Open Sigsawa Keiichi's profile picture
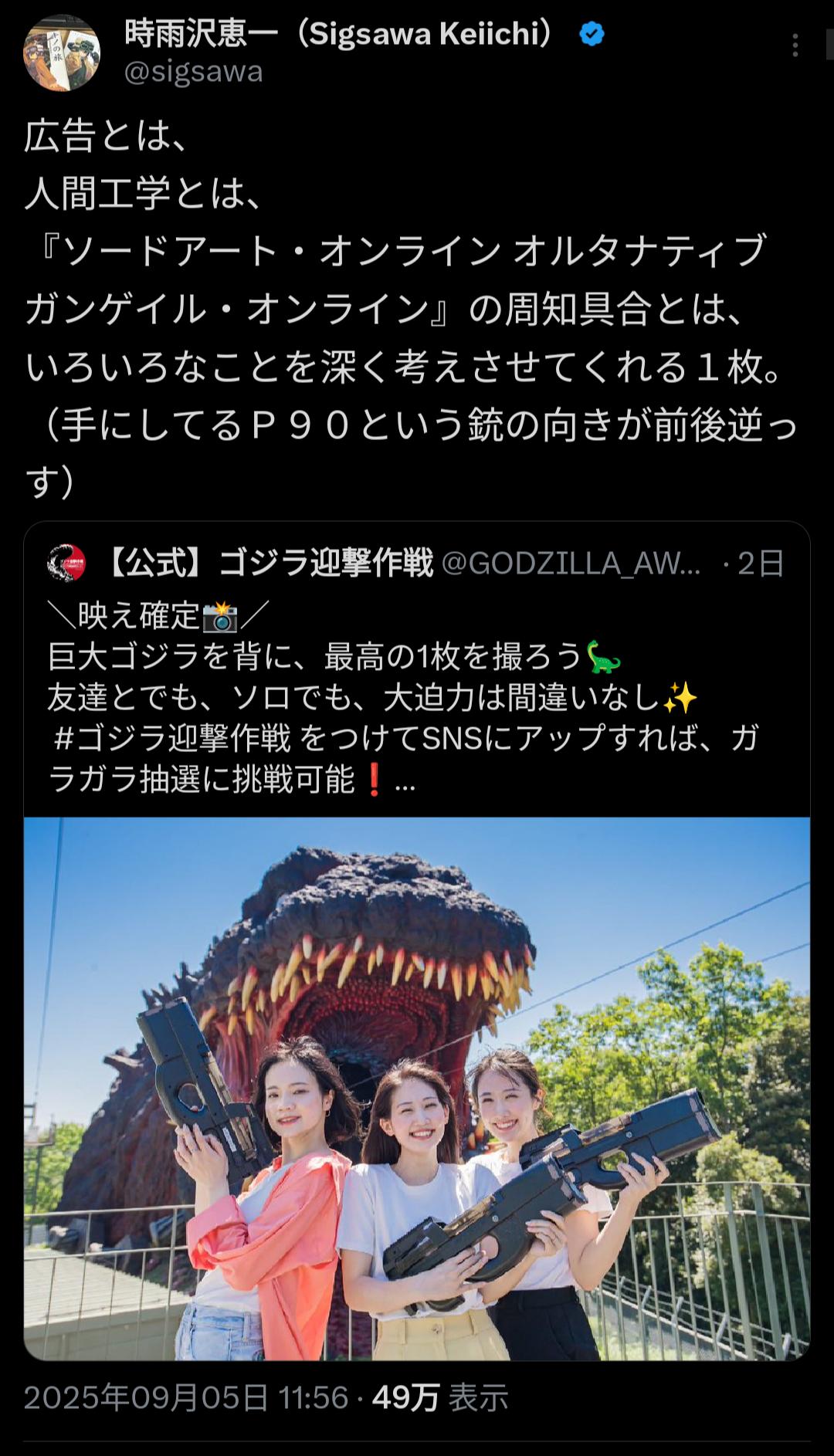This screenshot has height=1456, width=834. 62,52
